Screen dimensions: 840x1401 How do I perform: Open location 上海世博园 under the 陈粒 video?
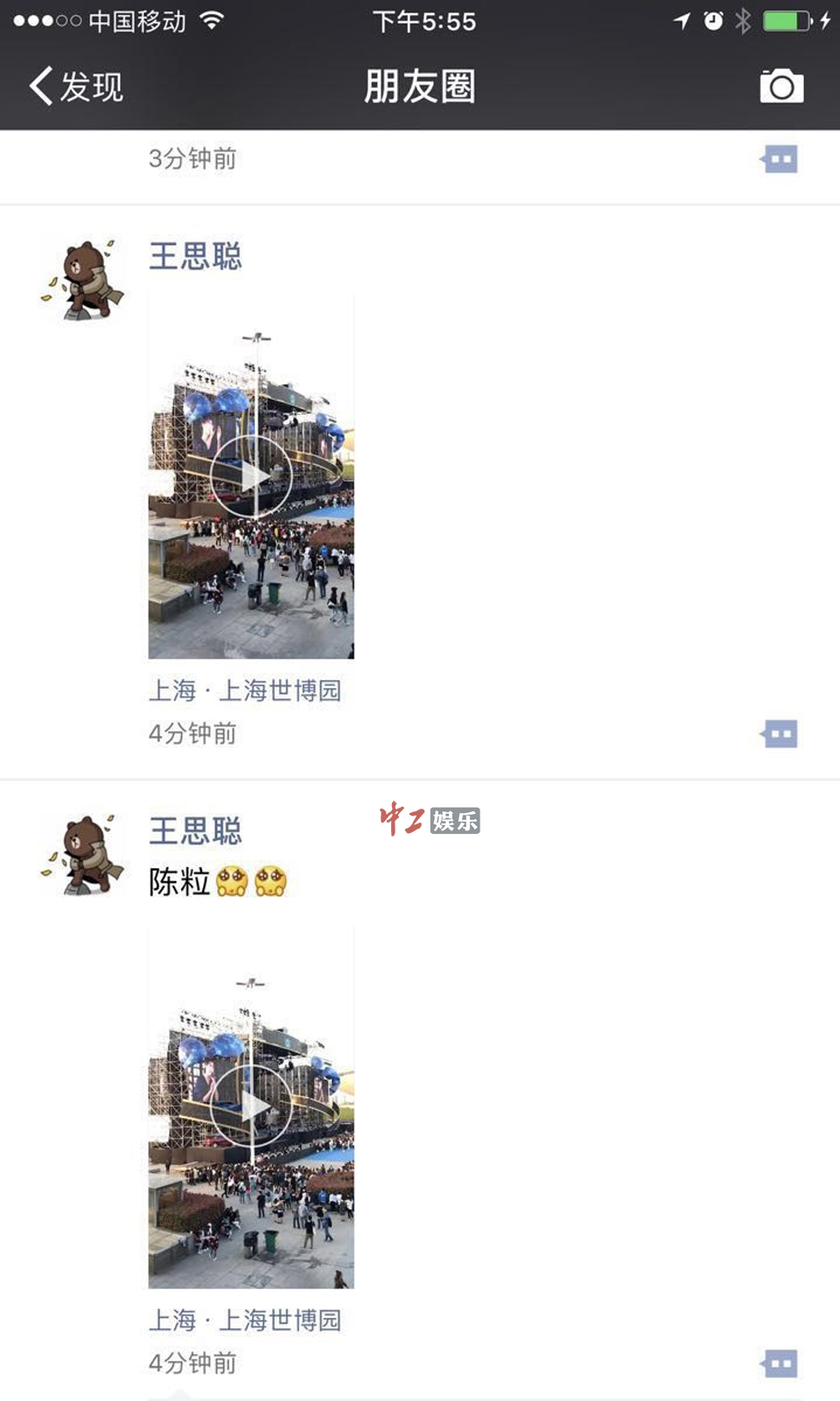[x=245, y=1320]
